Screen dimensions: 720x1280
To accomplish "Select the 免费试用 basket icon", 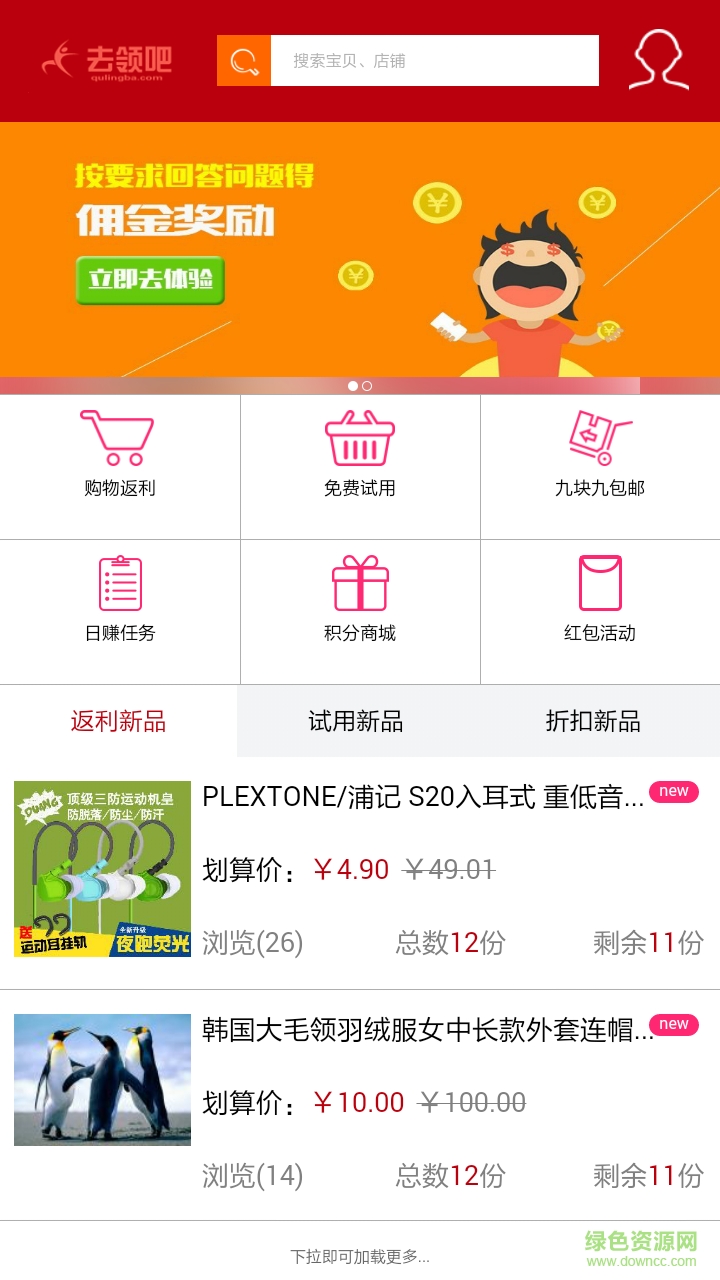I will point(359,437).
